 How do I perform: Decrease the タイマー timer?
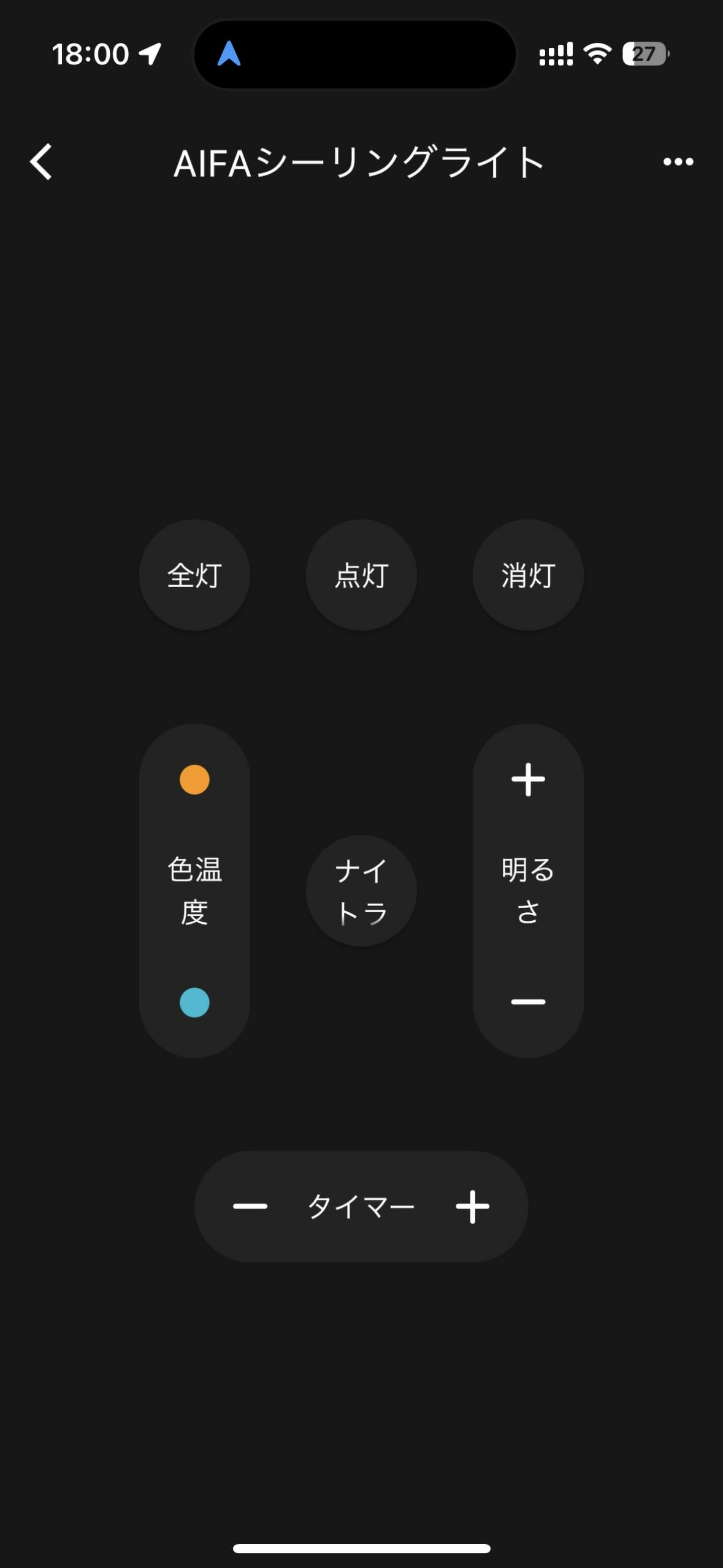coord(250,1207)
